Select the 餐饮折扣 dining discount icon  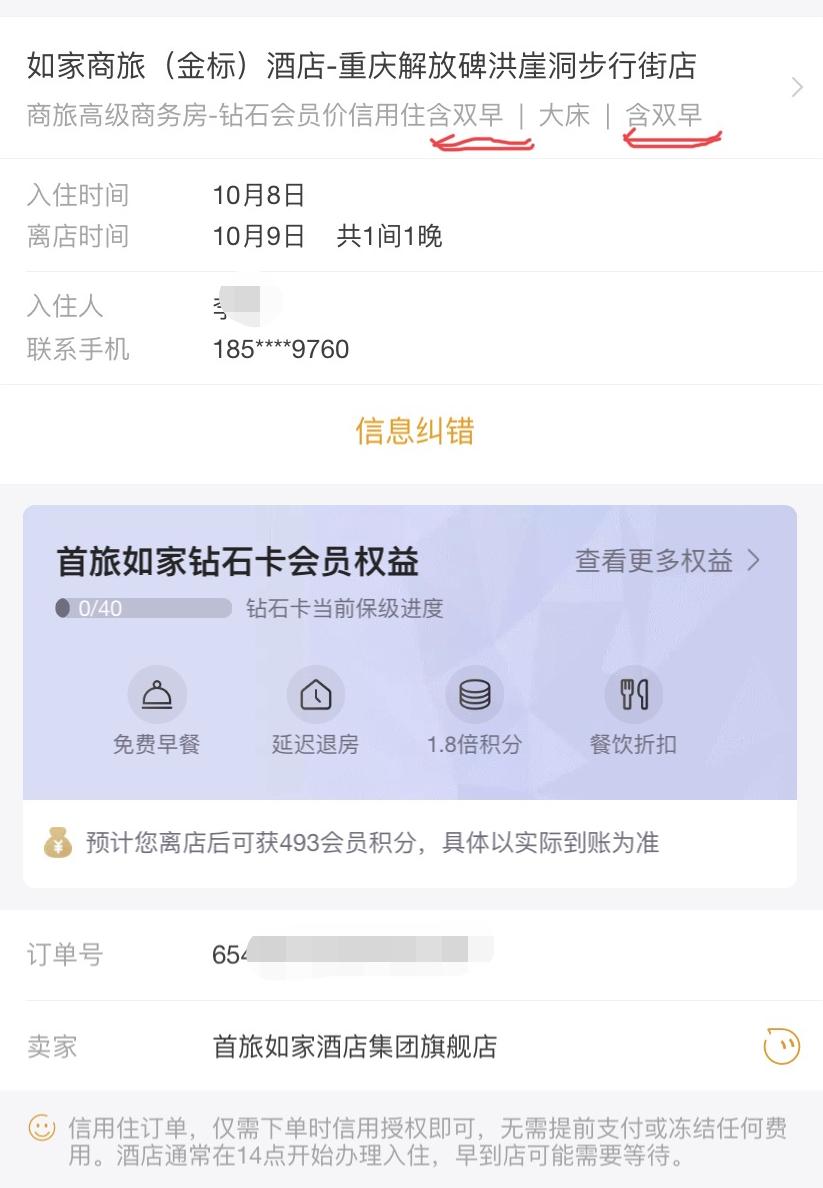(633, 694)
